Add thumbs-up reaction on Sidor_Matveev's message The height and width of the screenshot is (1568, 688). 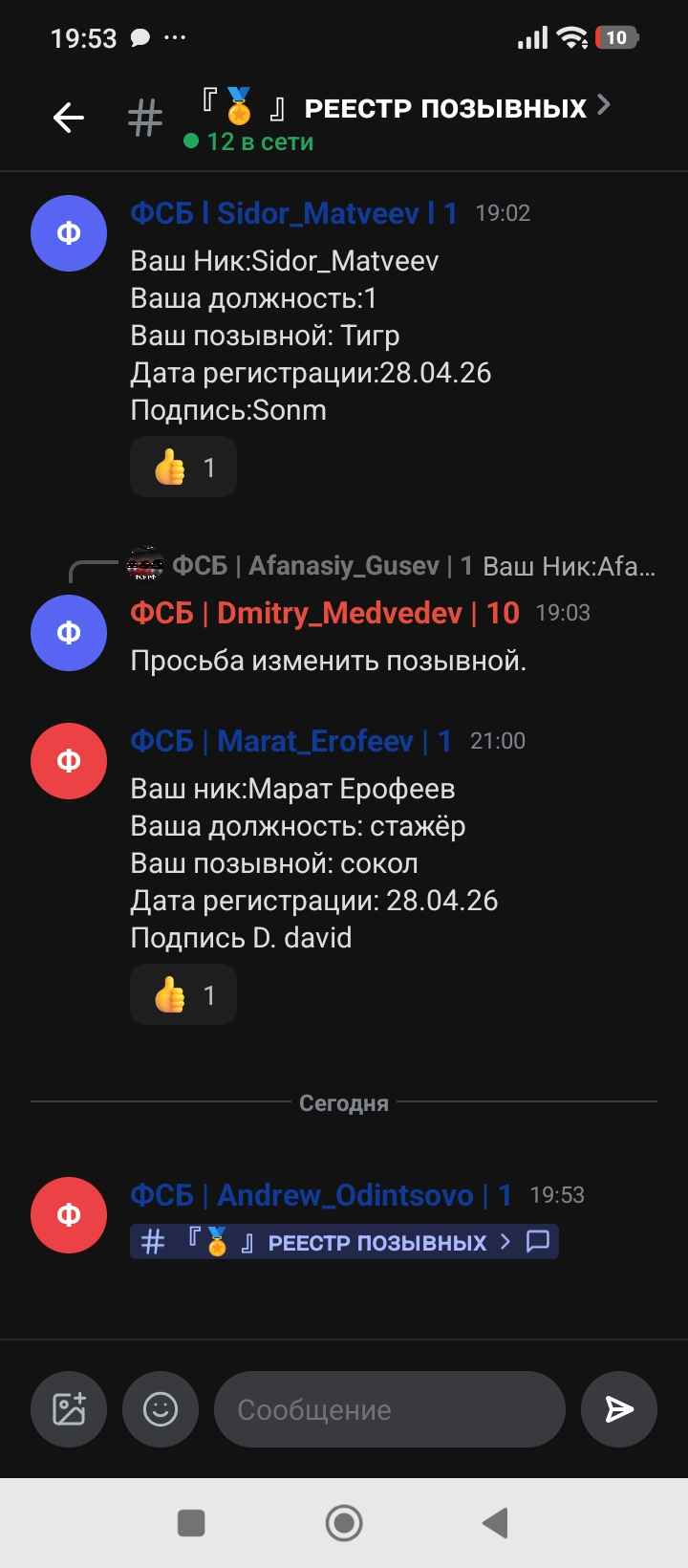tap(183, 468)
